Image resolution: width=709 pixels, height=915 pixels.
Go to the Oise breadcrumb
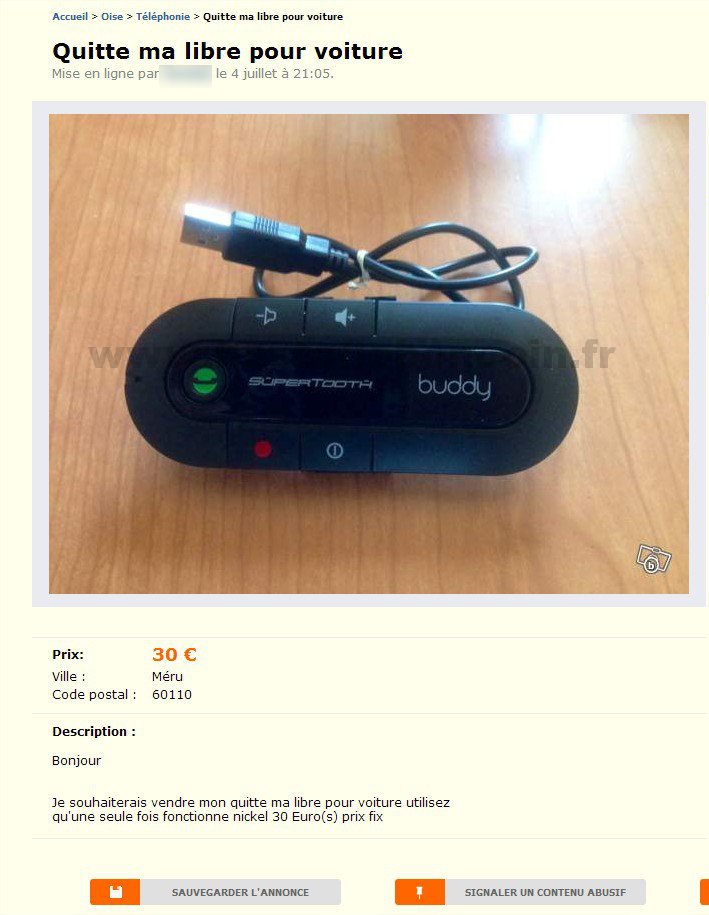pos(112,17)
